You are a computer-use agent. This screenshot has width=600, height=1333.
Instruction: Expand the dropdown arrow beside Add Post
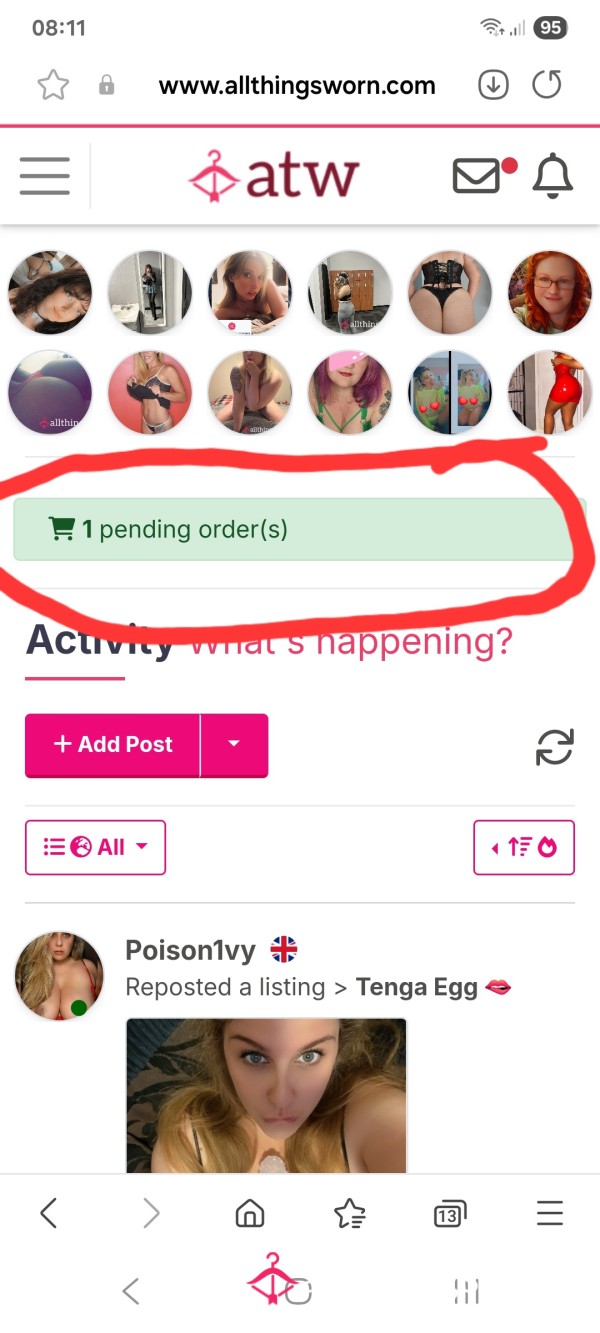[234, 744]
